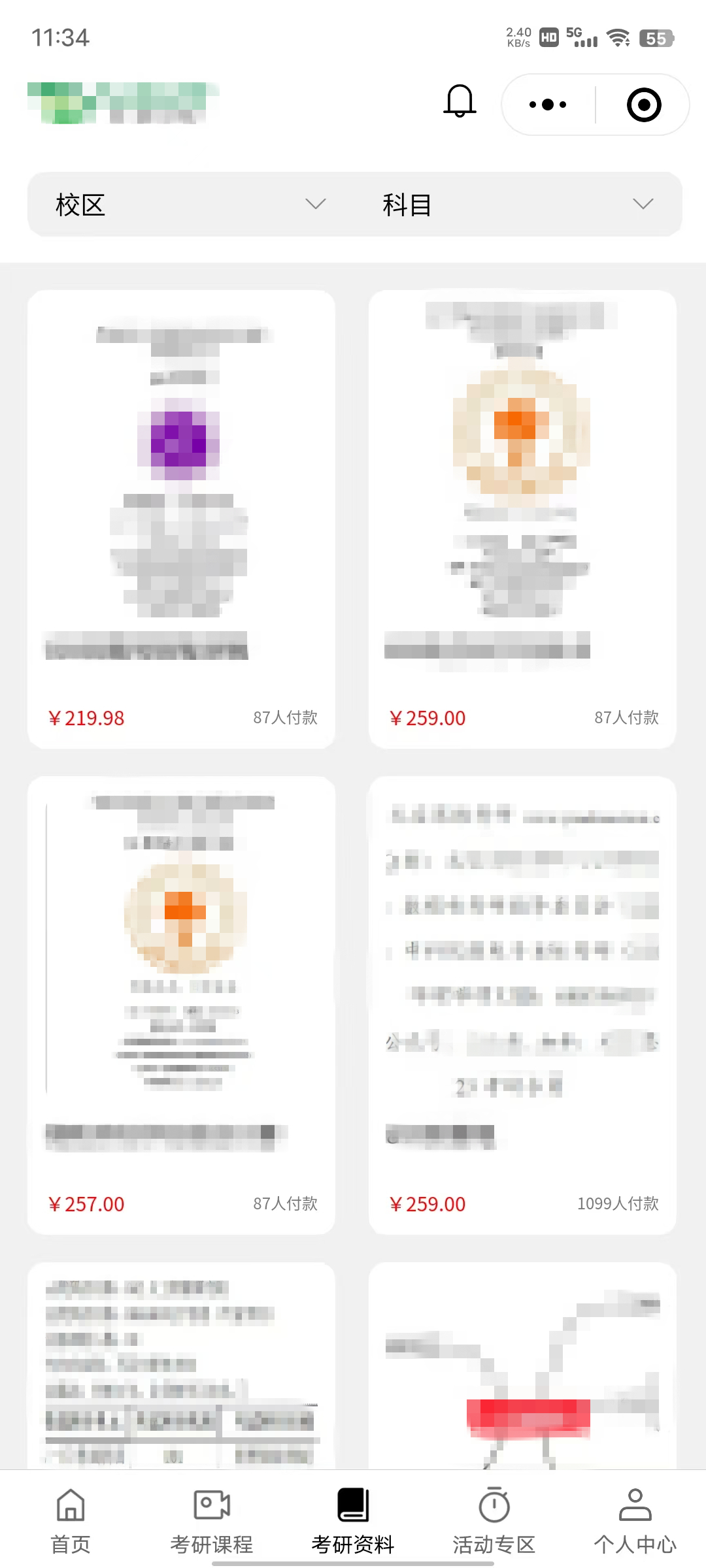Expand the 校区 dropdown filter
Image resolution: width=706 pixels, height=1568 pixels.
pos(191,204)
